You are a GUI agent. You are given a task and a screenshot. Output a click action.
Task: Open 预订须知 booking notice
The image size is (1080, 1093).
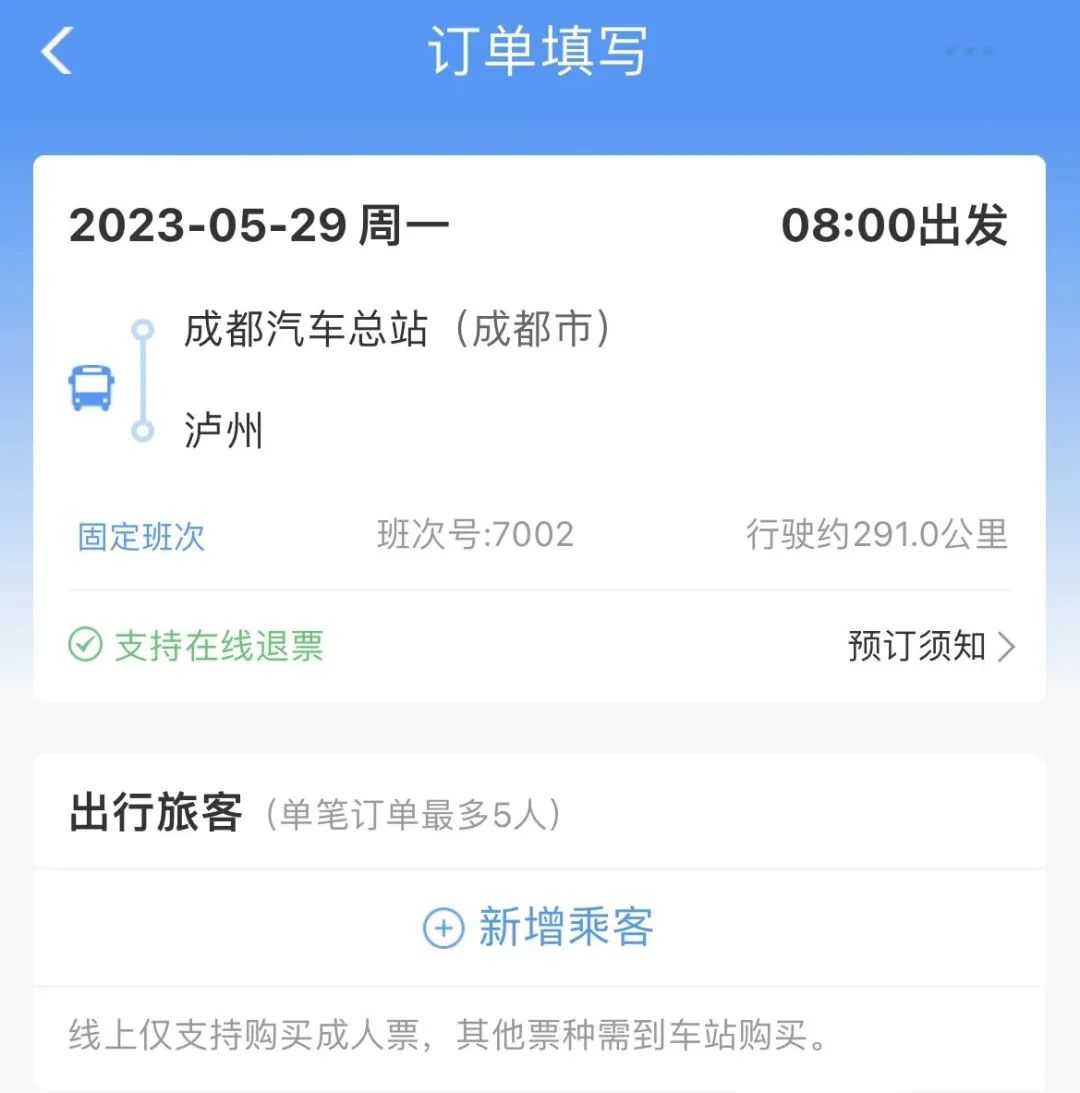pos(930,646)
